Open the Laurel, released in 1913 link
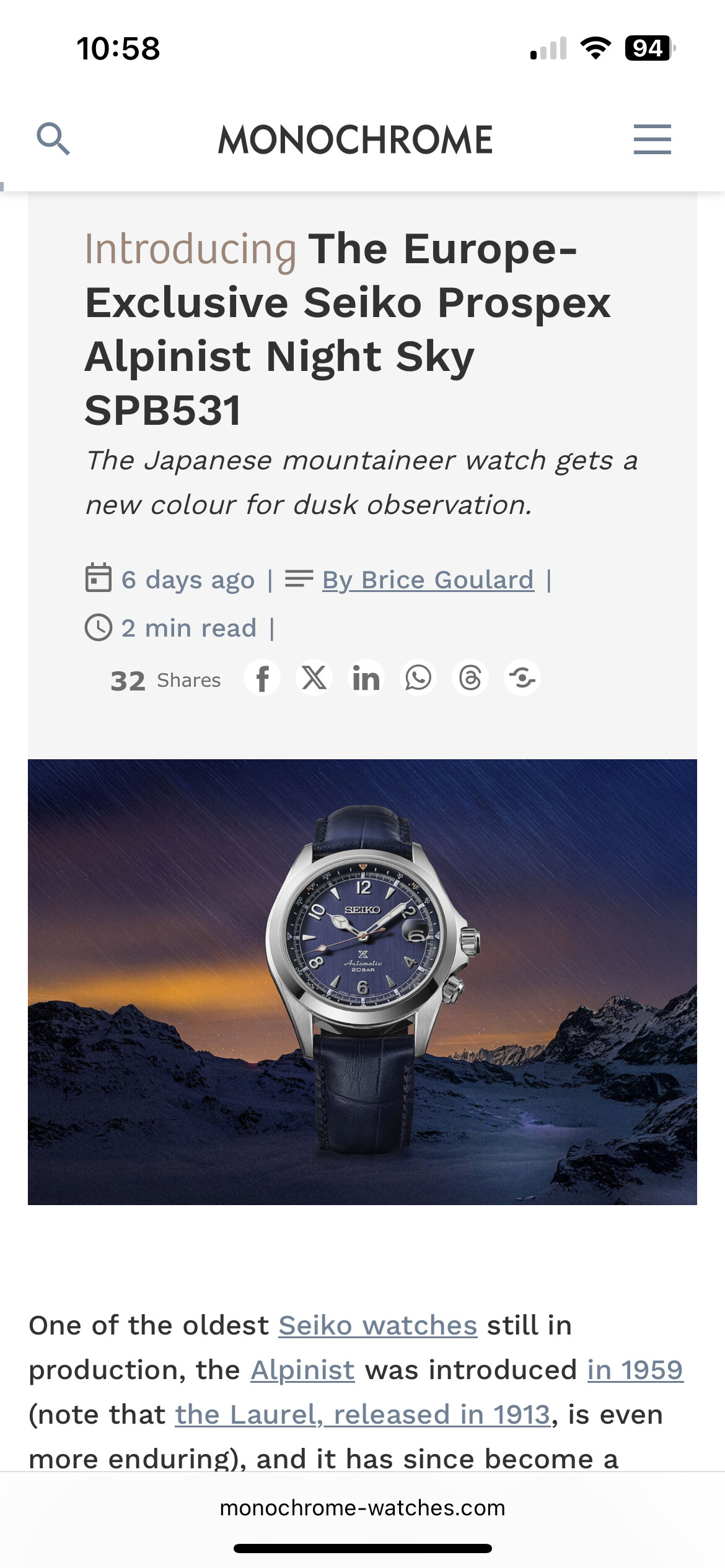The width and height of the screenshot is (725, 1568). click(362, 1415)
